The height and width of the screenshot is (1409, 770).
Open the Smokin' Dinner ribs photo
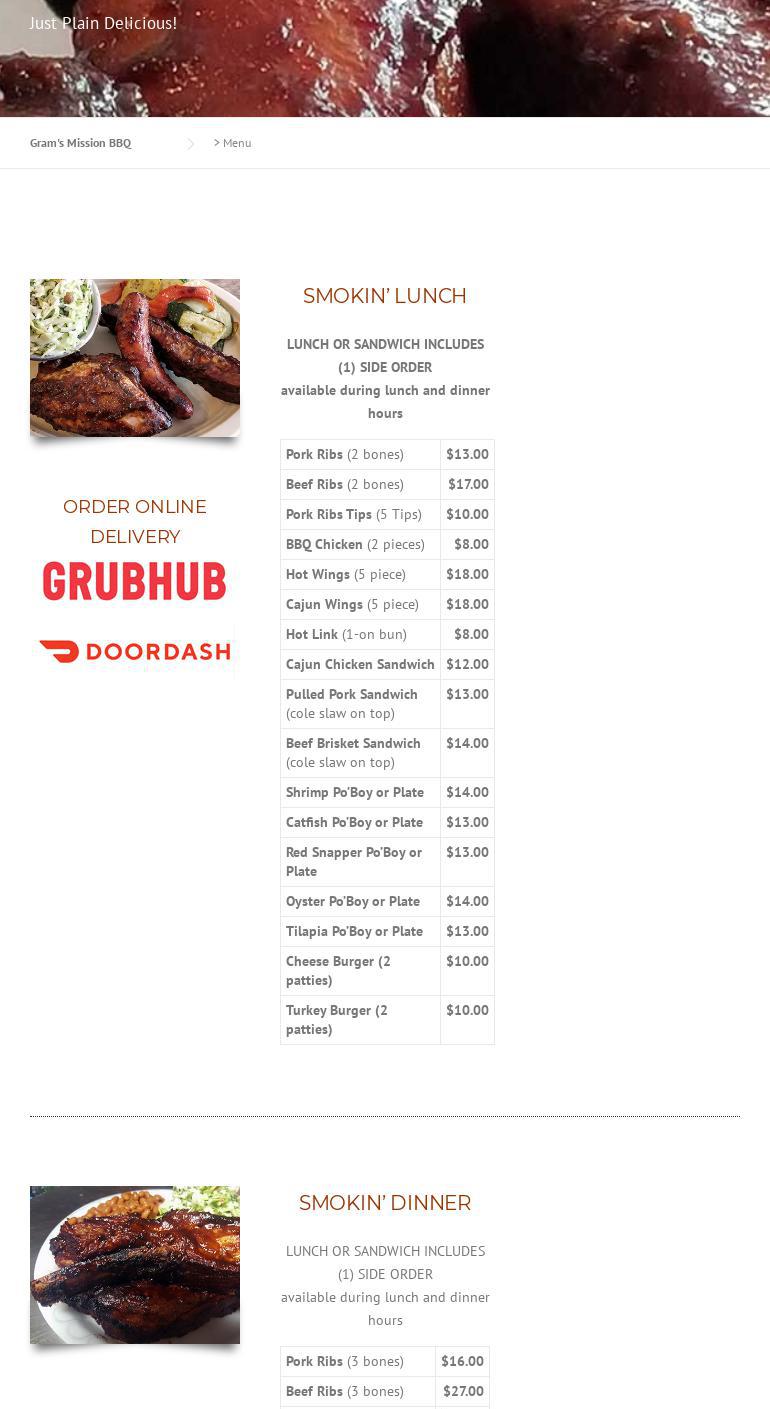(x=135, y=1264)
